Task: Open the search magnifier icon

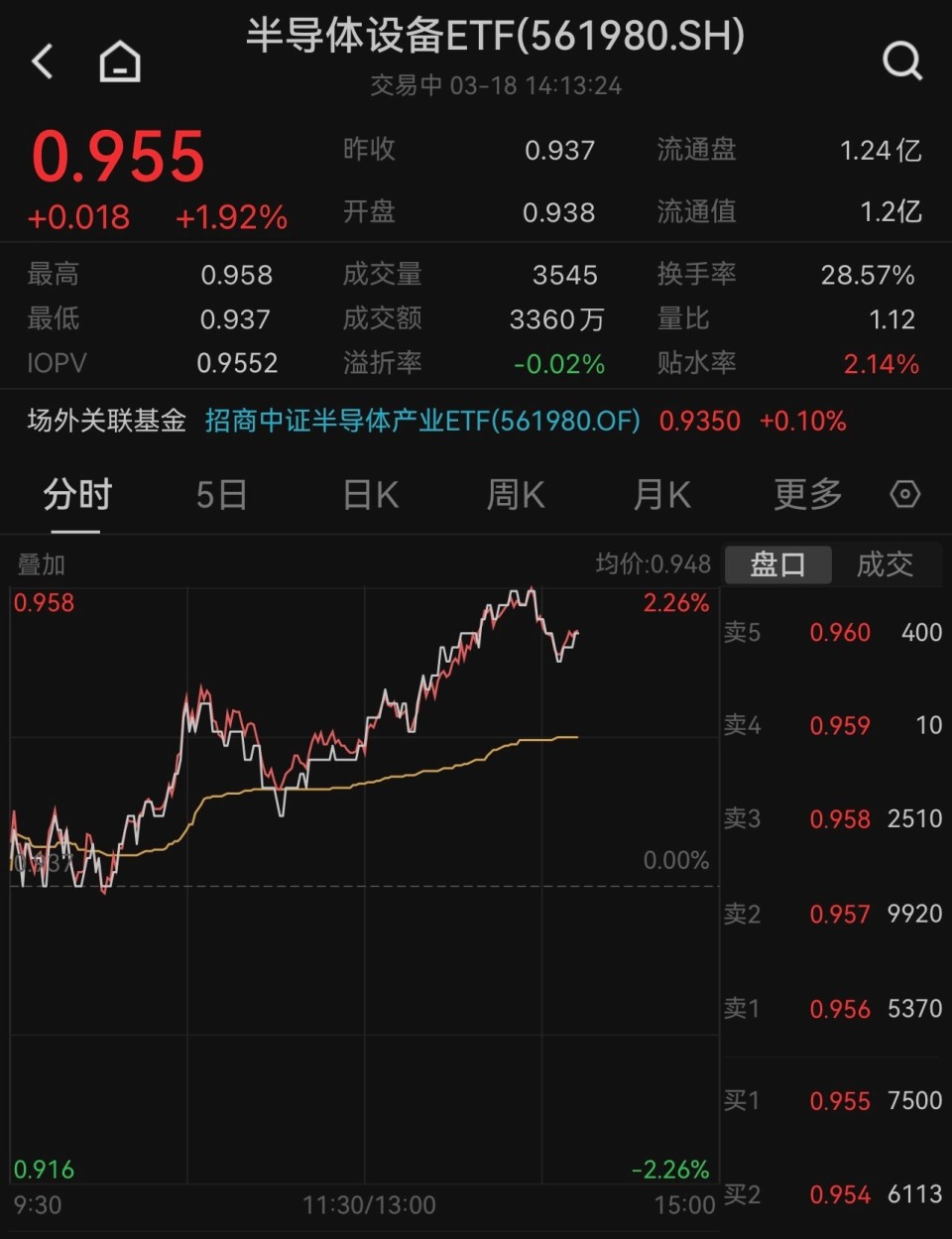Action: 901,61
